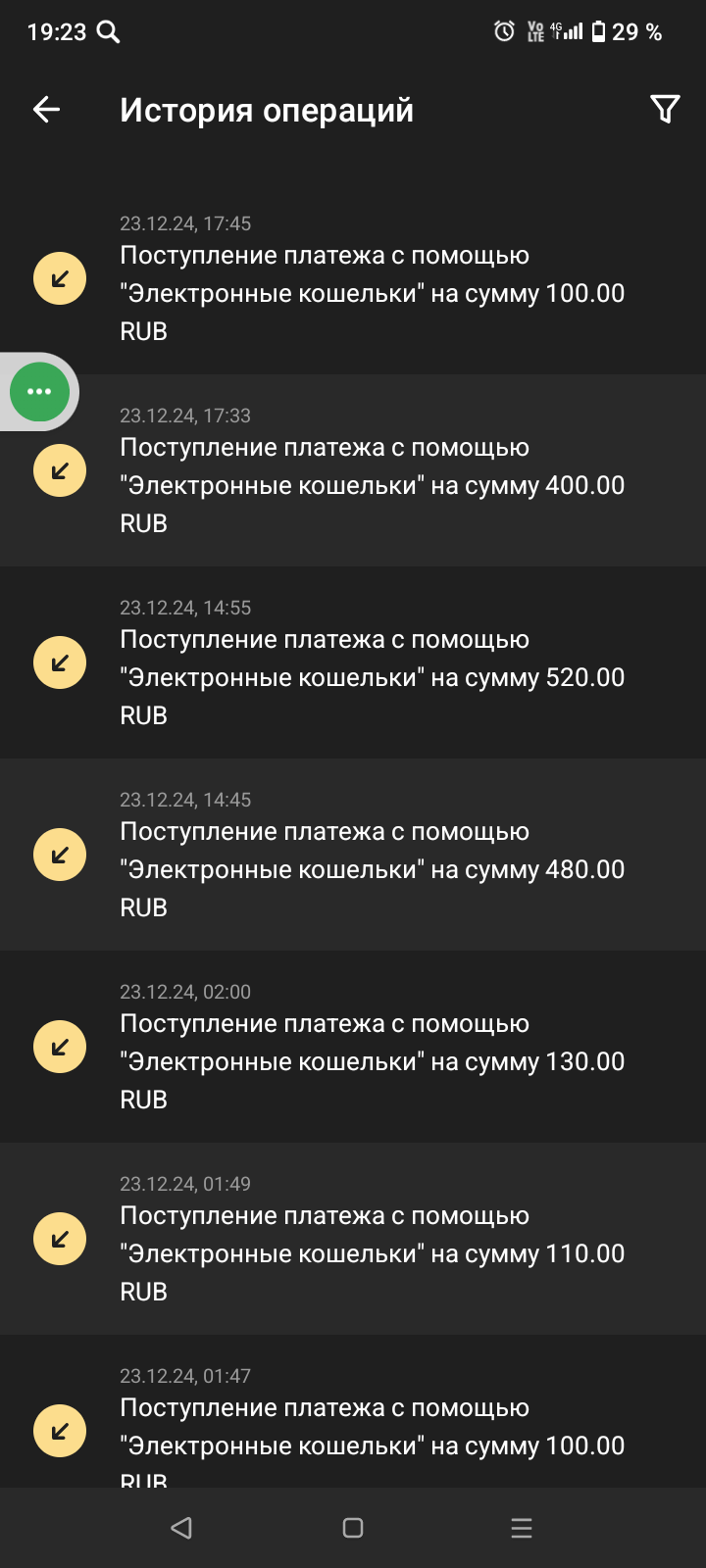Screen dimensions: 706x1568
Task: Go back from История операций
Action: 47,110
